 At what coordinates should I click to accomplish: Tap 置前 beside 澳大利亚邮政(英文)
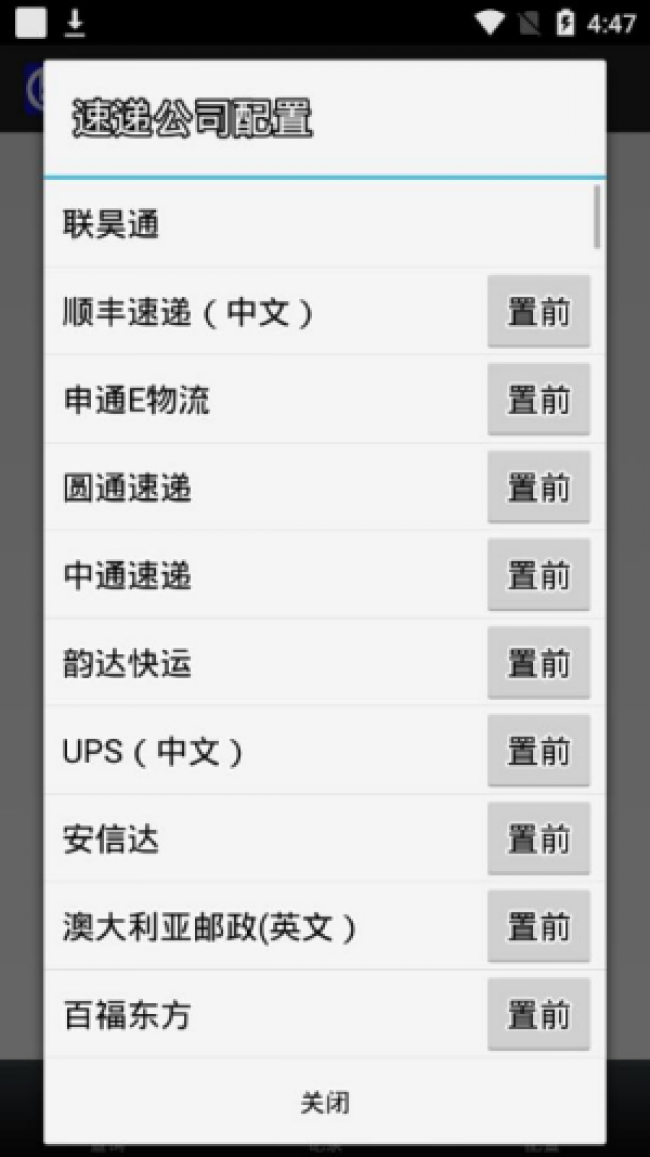point(538,928)
